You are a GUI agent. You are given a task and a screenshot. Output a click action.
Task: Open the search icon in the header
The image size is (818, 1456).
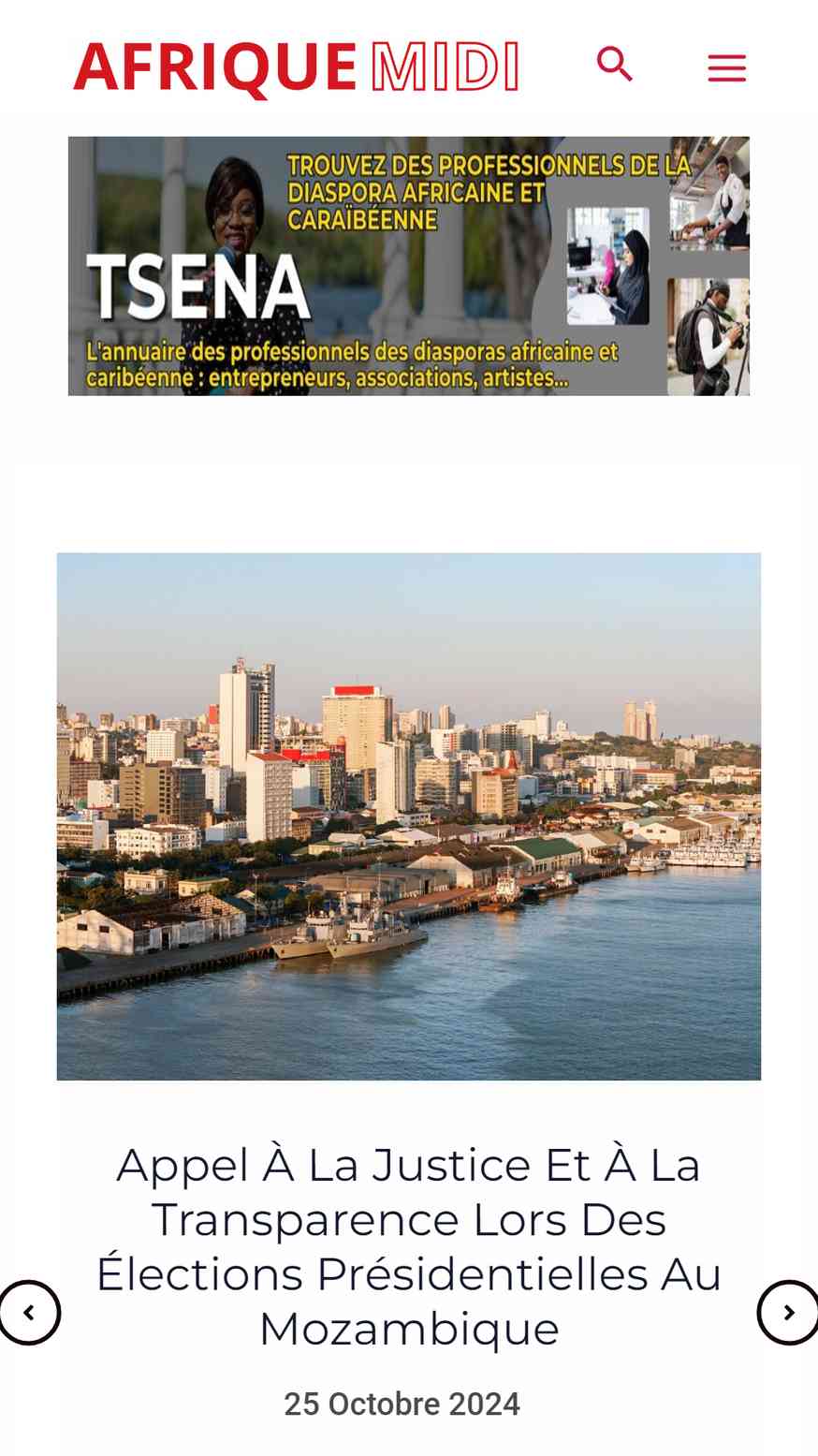tap(615, 65)
